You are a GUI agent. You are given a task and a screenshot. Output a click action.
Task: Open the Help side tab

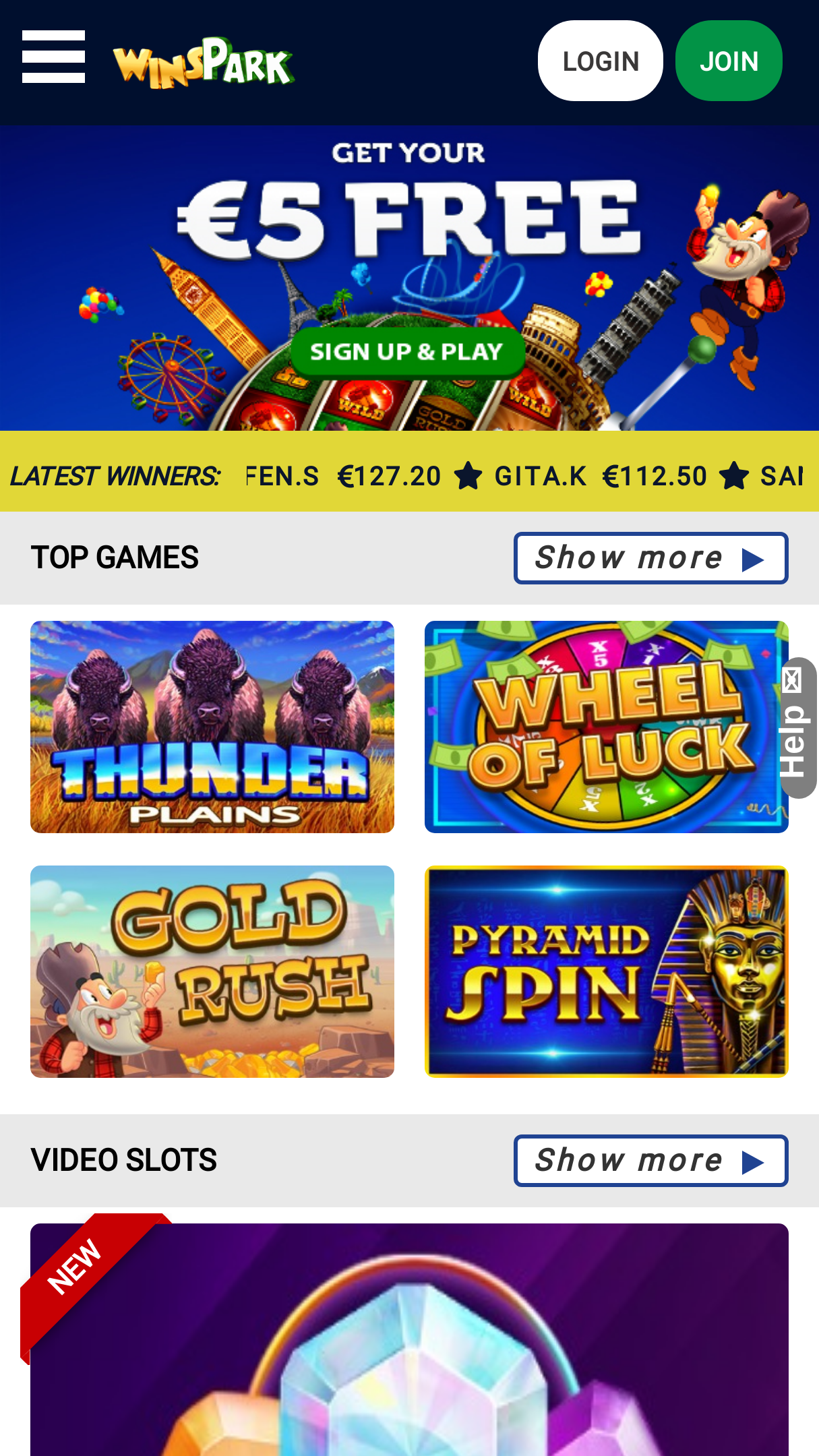click(797, 728)
